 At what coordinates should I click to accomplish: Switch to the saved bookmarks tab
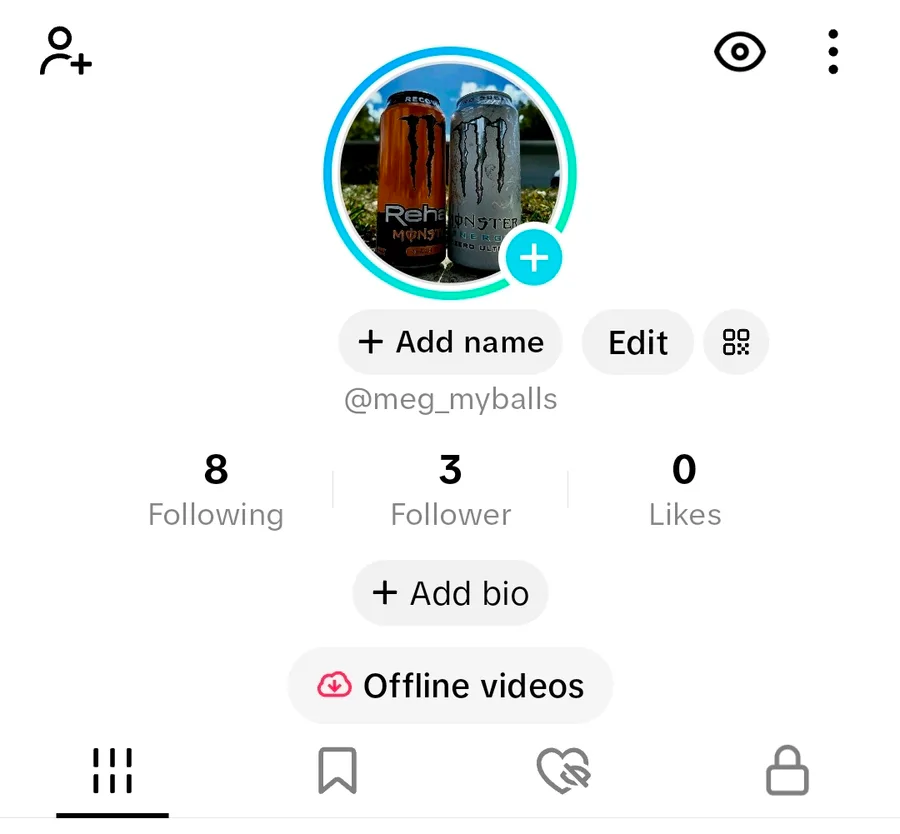coord(337,771)
